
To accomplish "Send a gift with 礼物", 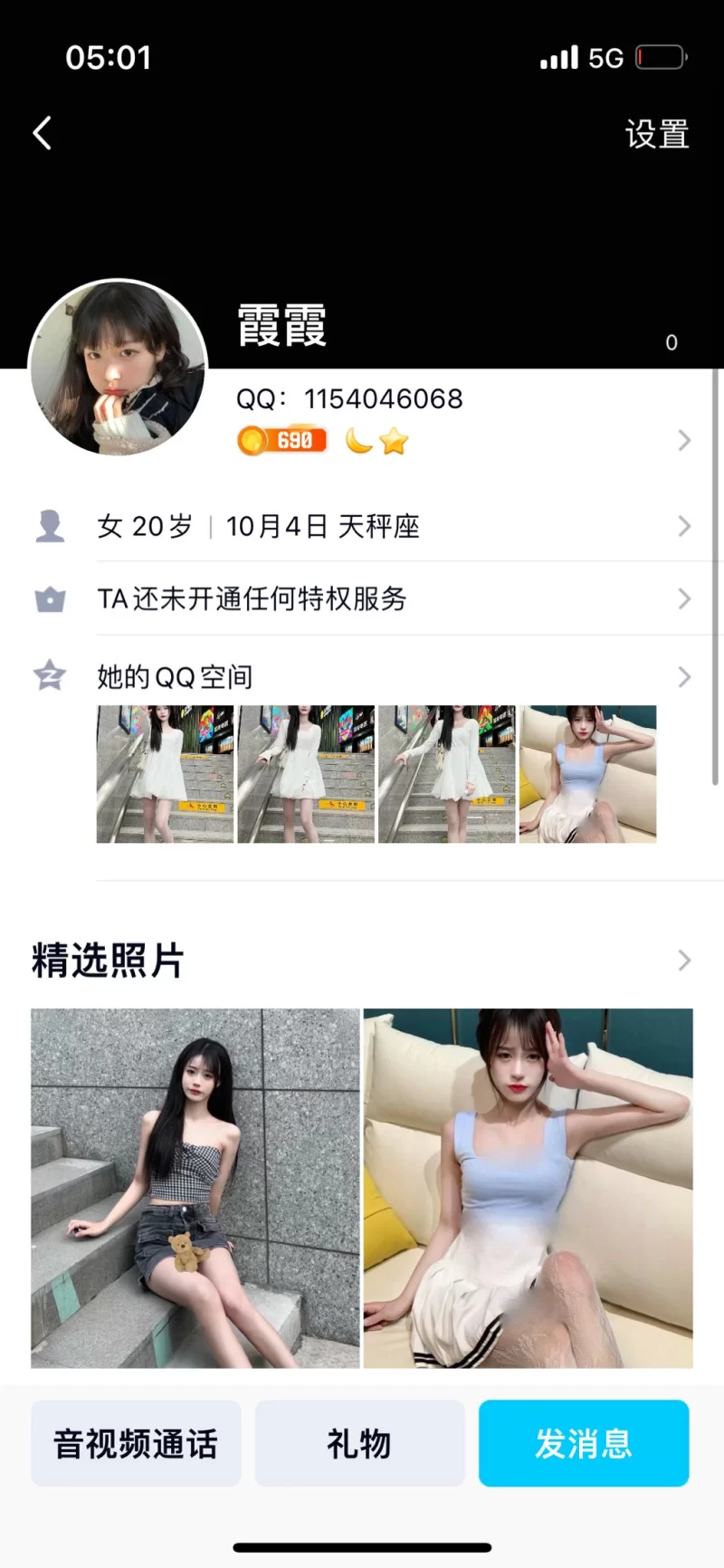I will click(359, 1443).
